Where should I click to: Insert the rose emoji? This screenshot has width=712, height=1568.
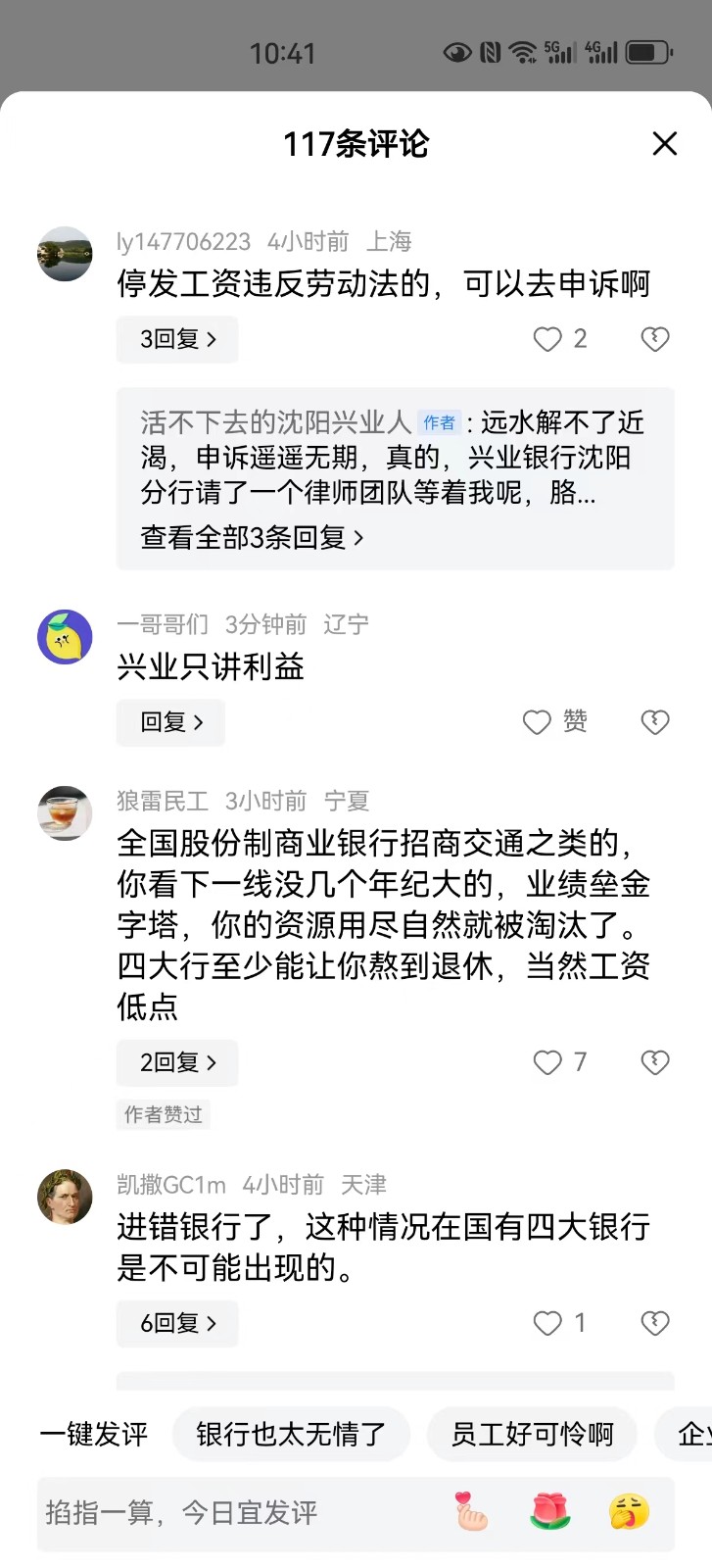(550, 1512)
